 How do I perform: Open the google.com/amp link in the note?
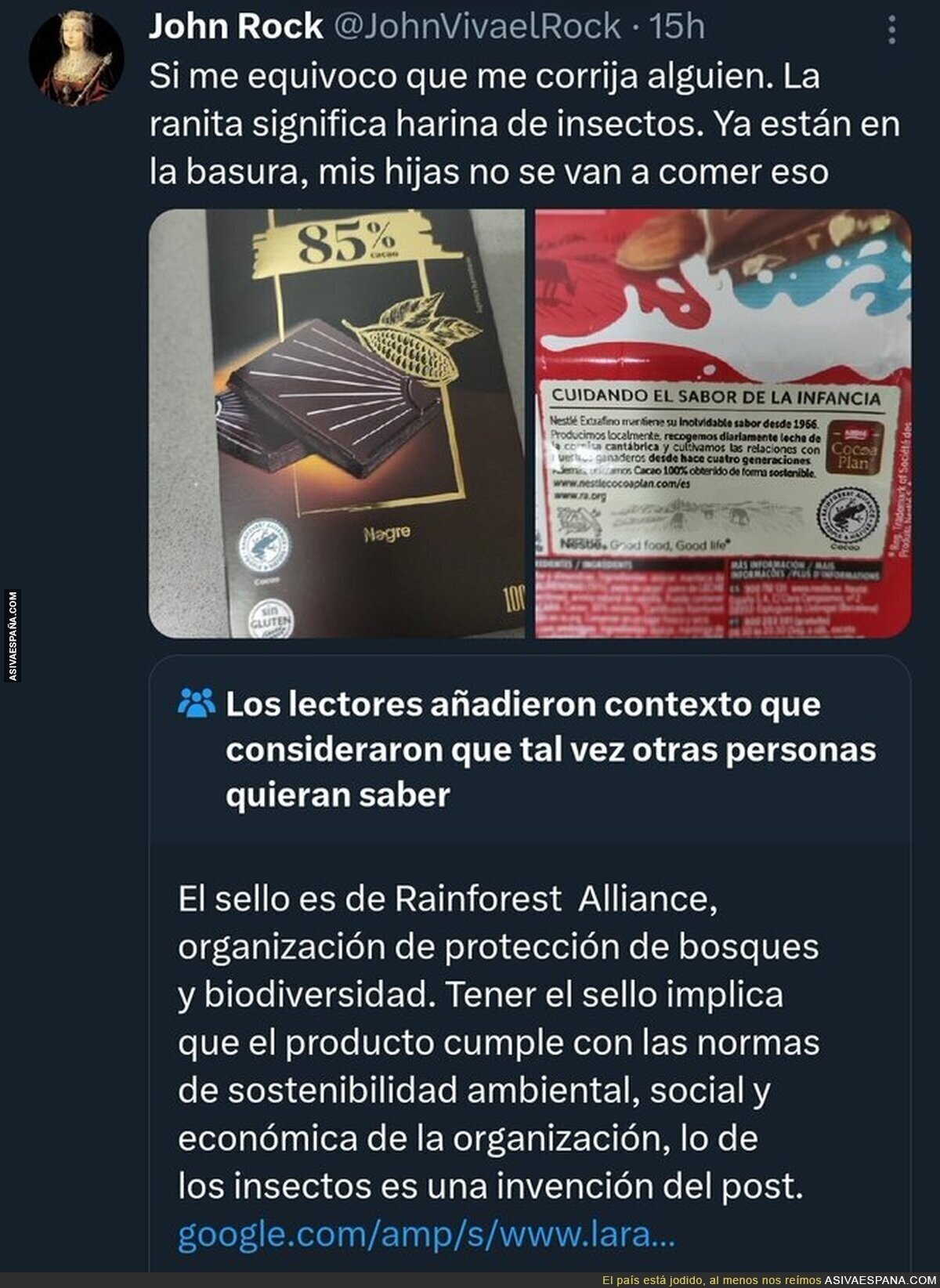click(426, 1236)
